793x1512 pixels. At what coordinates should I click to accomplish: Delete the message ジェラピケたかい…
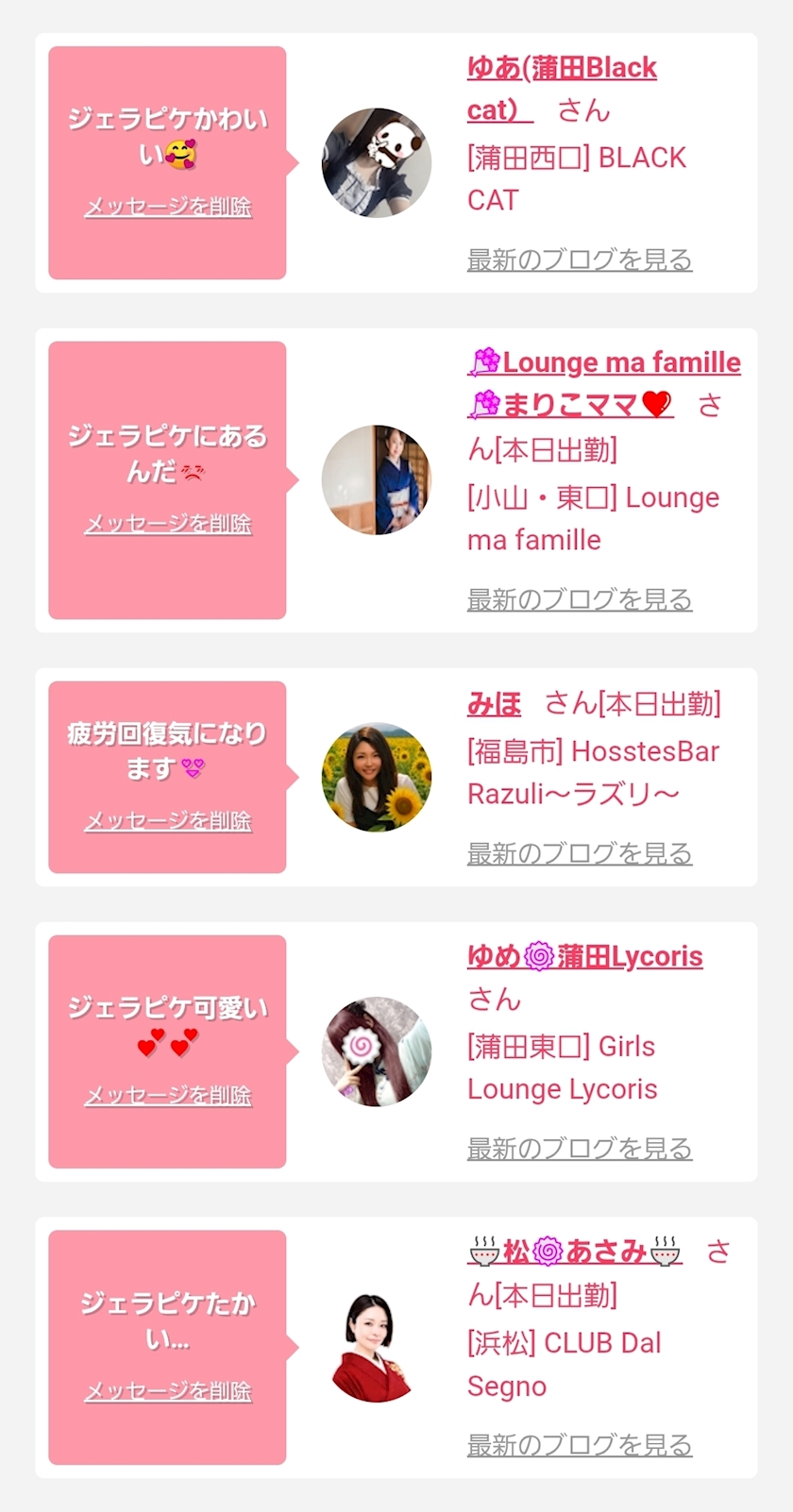[168, 1391]
